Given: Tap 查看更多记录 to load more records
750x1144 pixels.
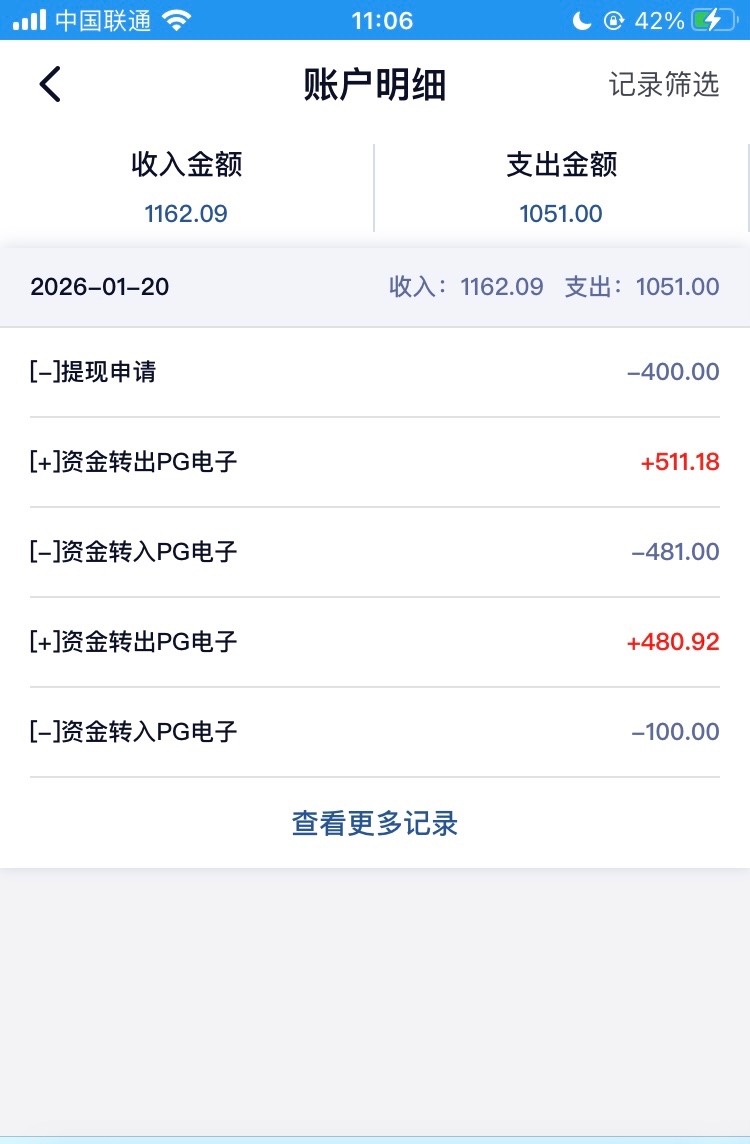Looking at the screenshot, I should (x=375, y=823).
